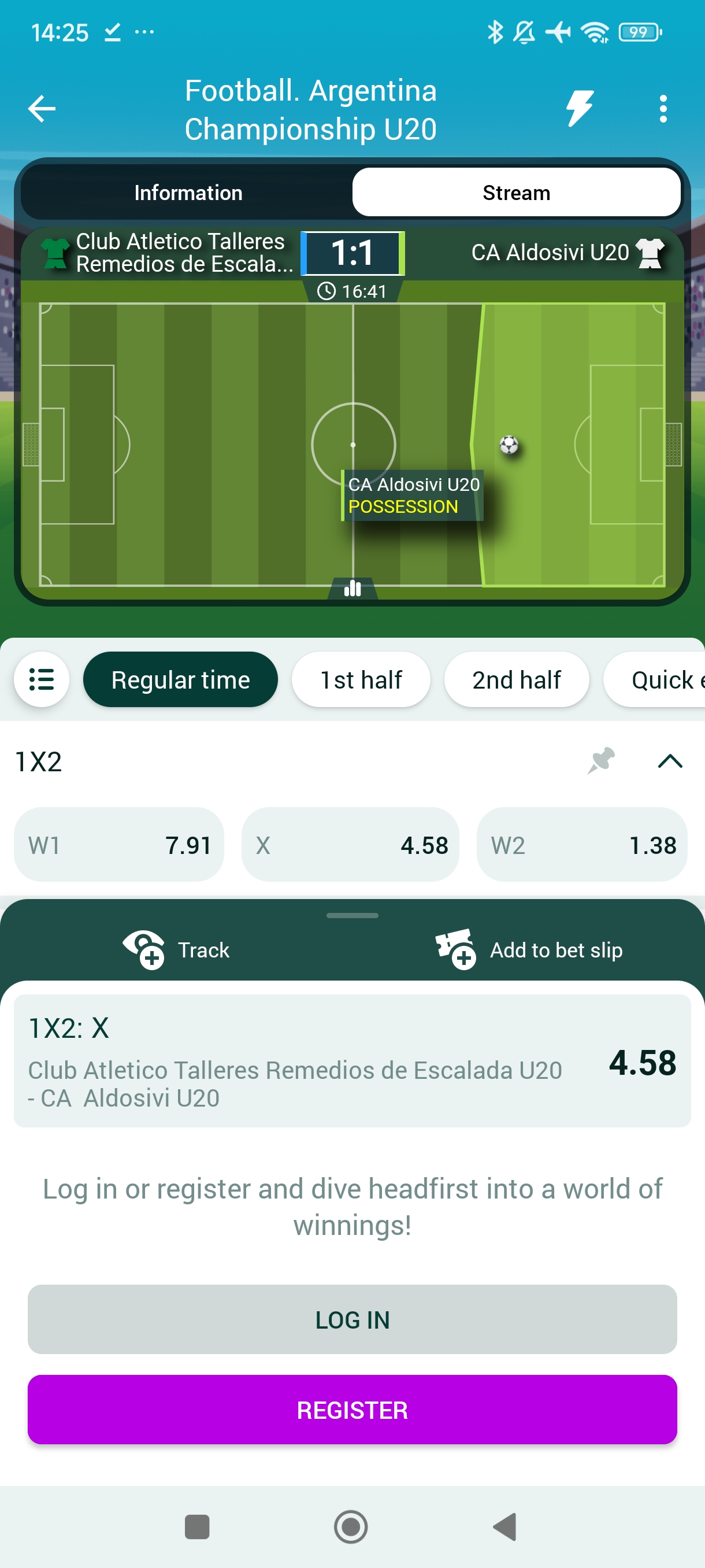Pick draw X odds at 4.58

(x=350, y=845)
